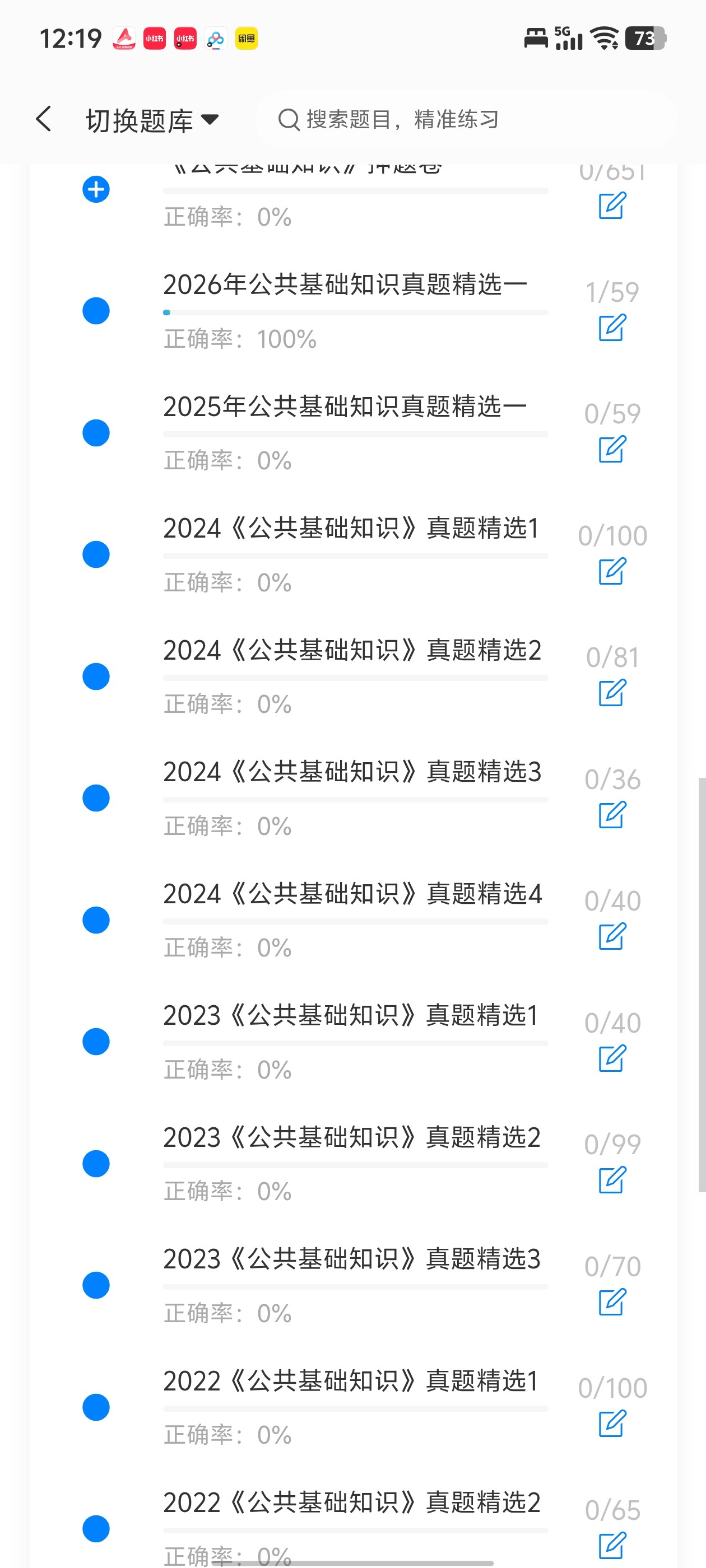706x1568 pixels.
Task: Tap the edit icon for 2024 真题精选2
Action: [x=612, y=693]
